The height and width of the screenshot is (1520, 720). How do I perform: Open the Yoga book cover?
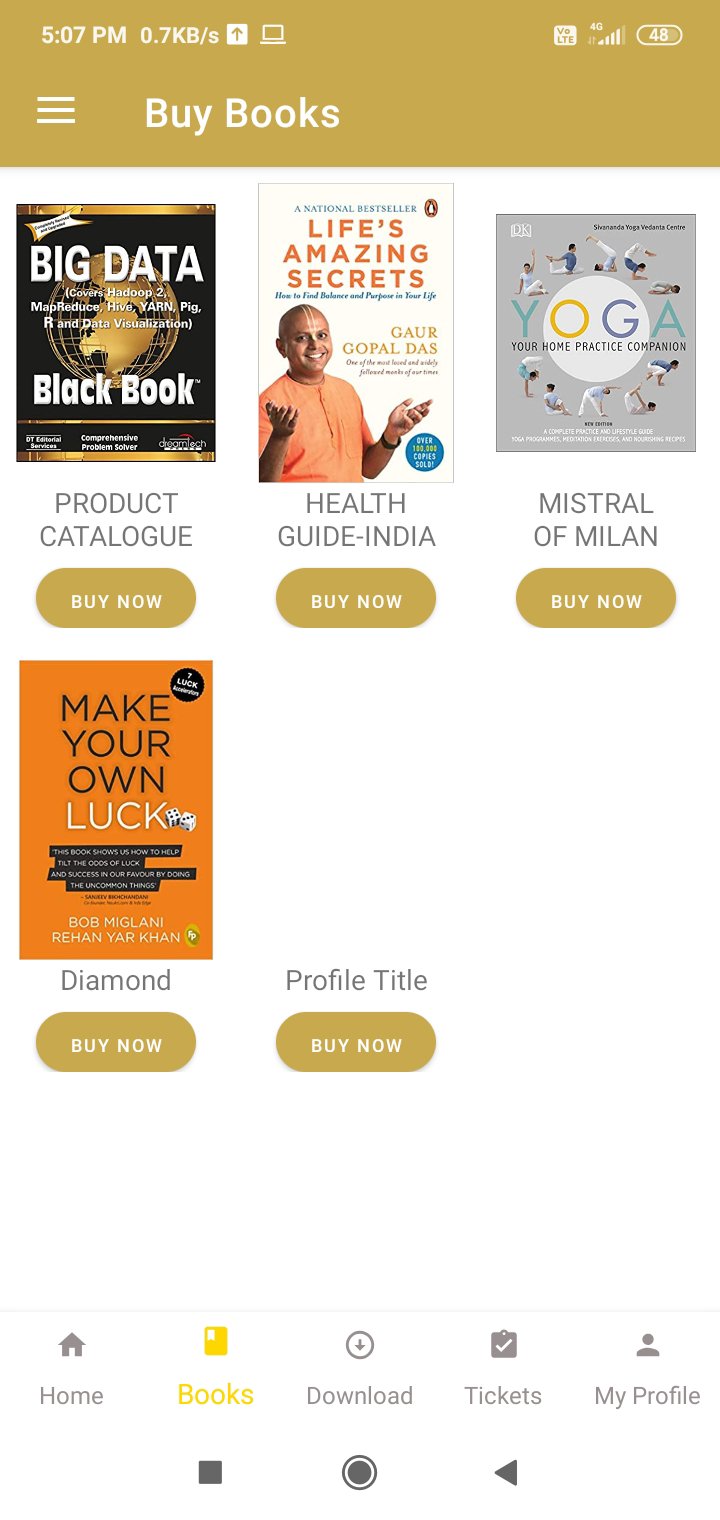[x=596, y=333]
